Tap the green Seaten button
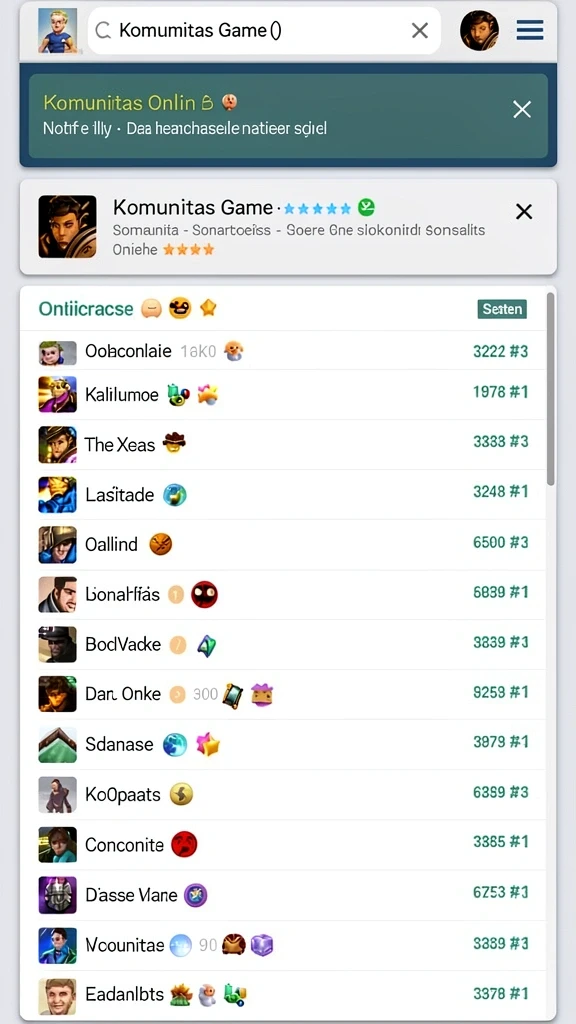The width and height of the screenshot is (576, 1024). 502,309
